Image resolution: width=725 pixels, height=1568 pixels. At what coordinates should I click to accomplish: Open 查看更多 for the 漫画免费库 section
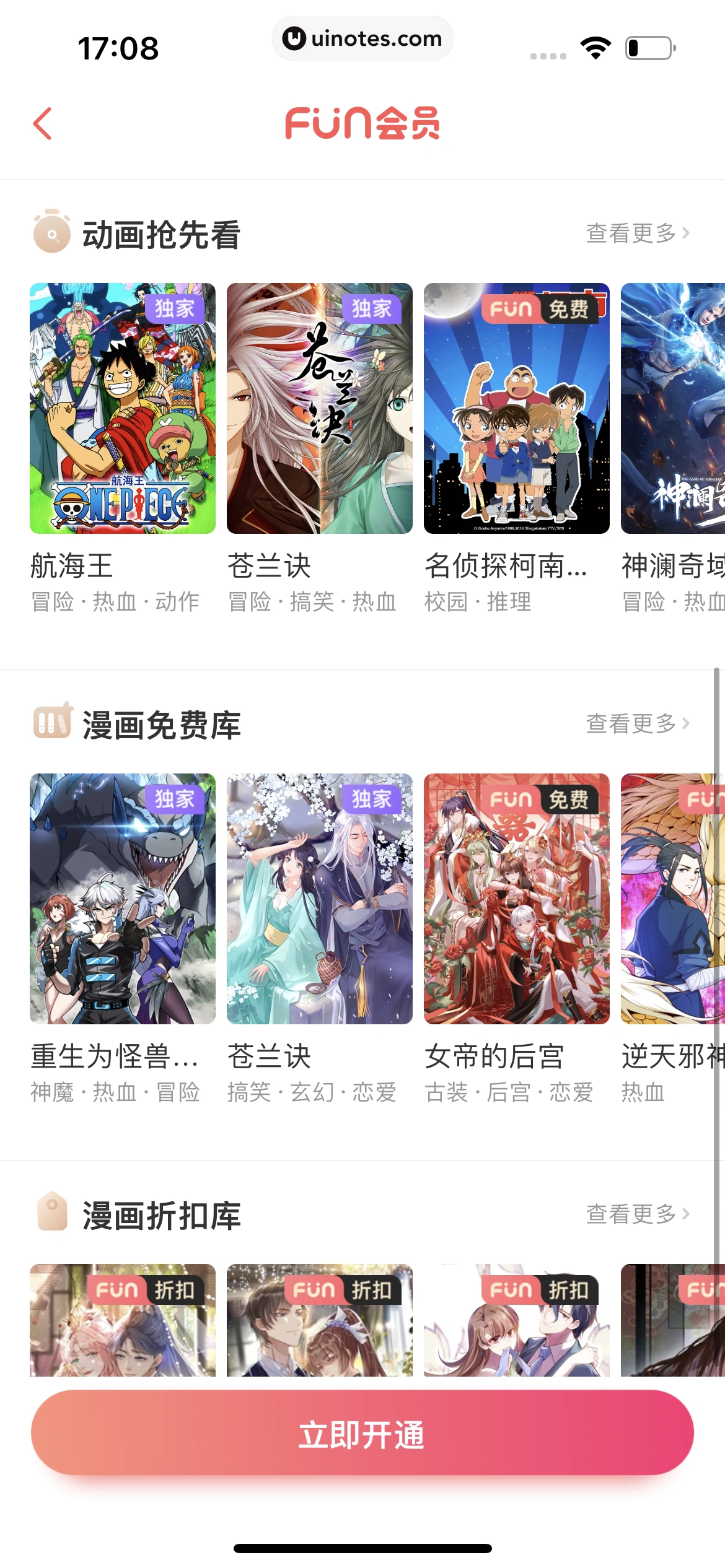coord(630,723)
